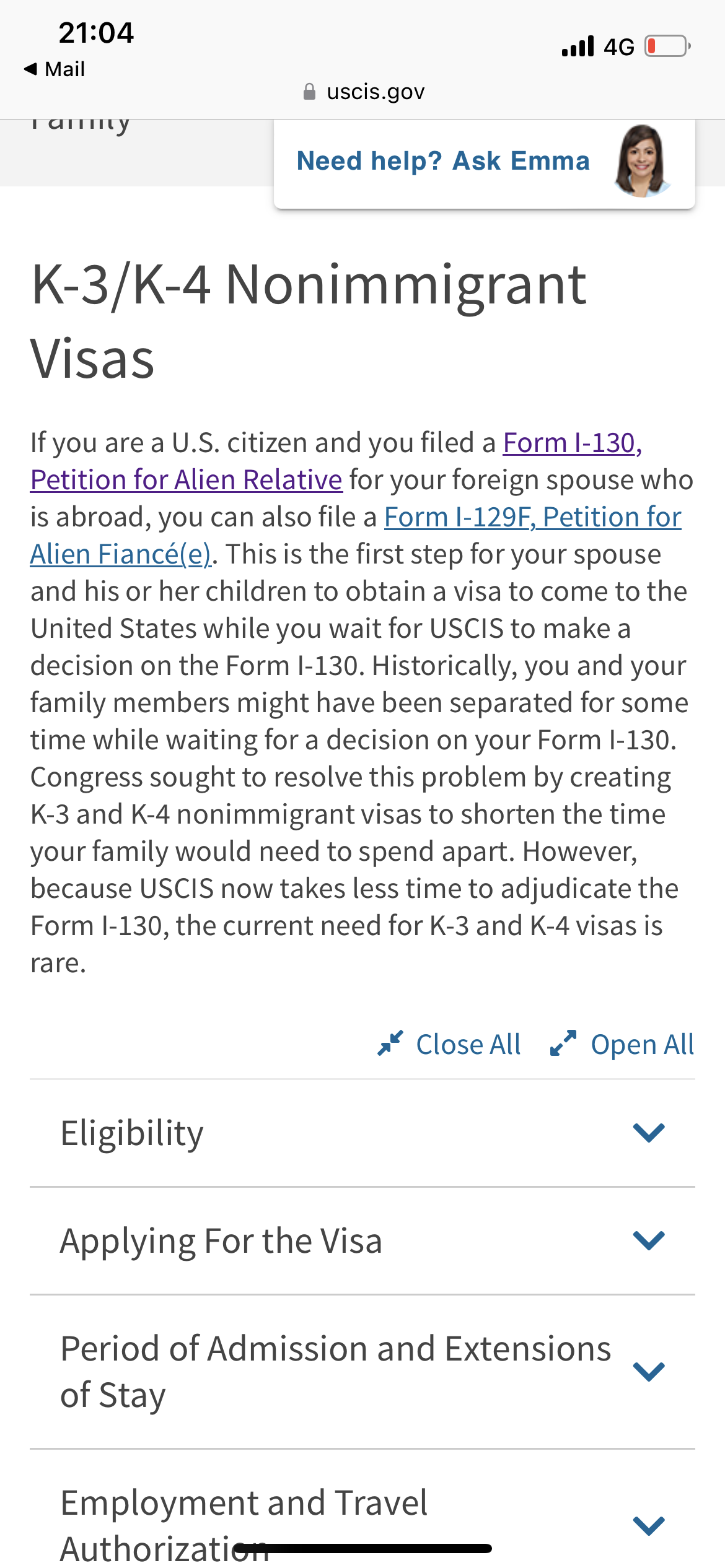Tap the uscis.gov address bar

(x=364, y=92)
